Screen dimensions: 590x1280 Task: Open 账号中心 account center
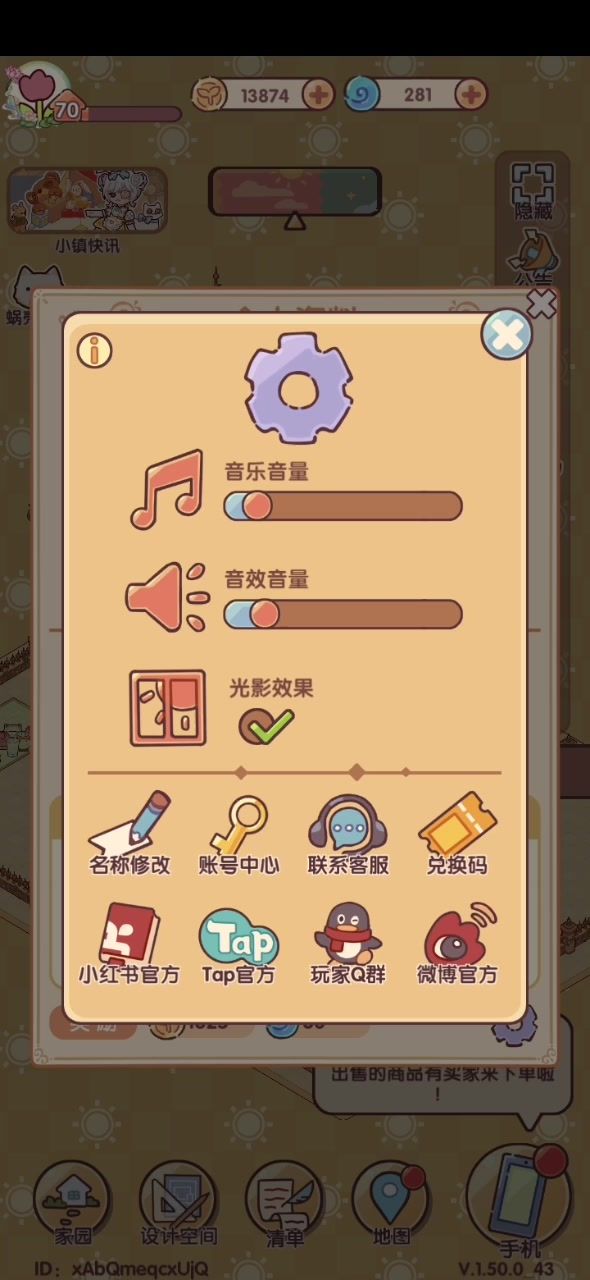click(239, 834)
